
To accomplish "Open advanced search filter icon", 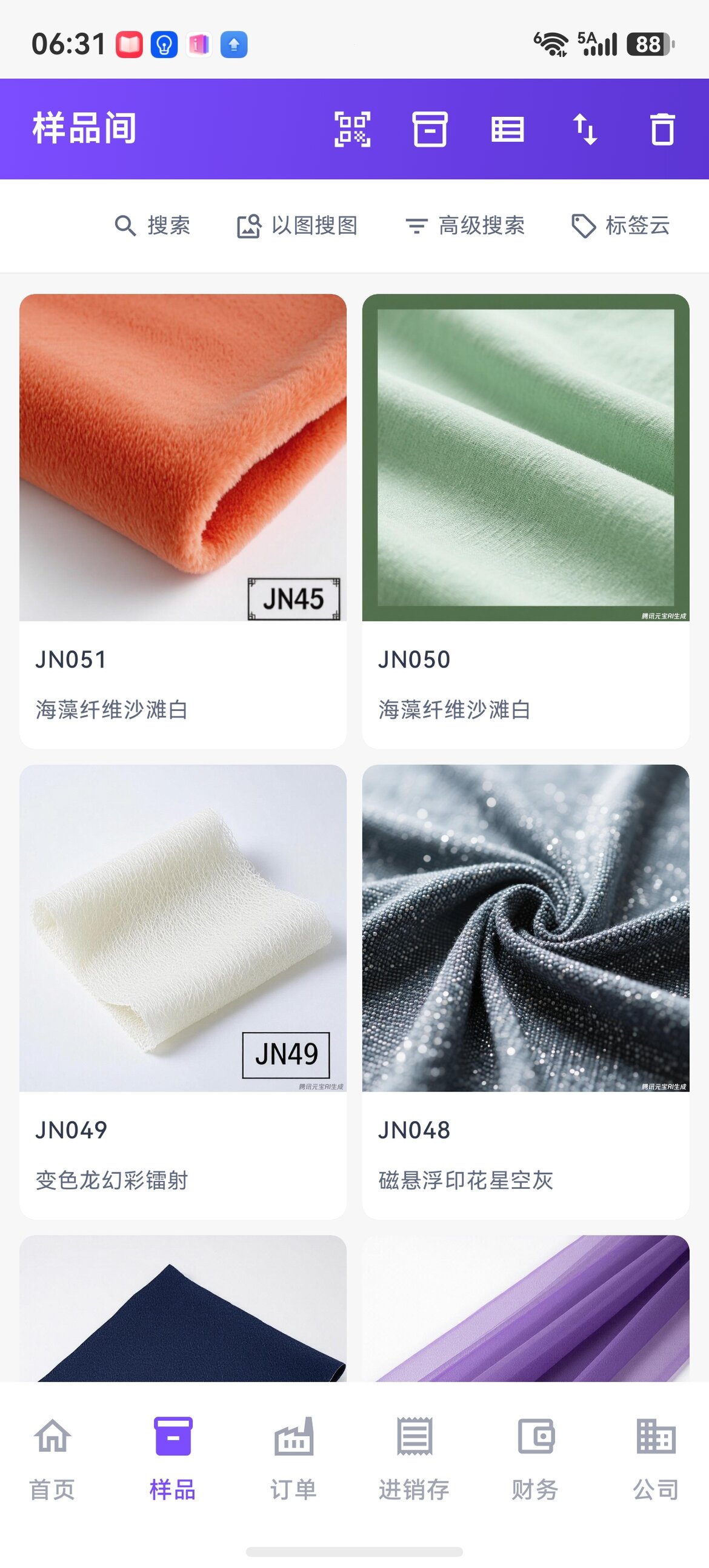I will click(x=418, y=225).
